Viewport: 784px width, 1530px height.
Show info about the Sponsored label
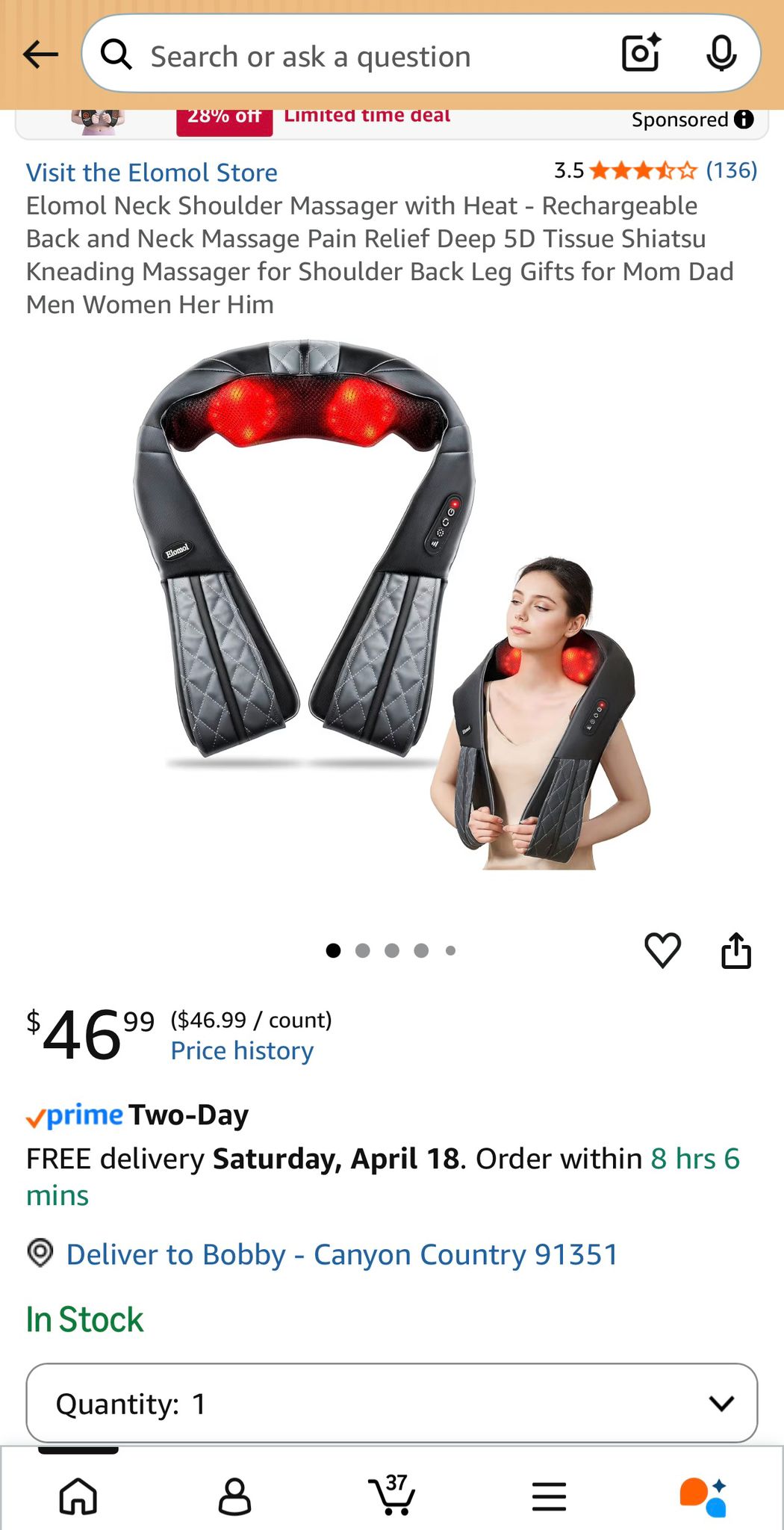[x=744, y=120]
